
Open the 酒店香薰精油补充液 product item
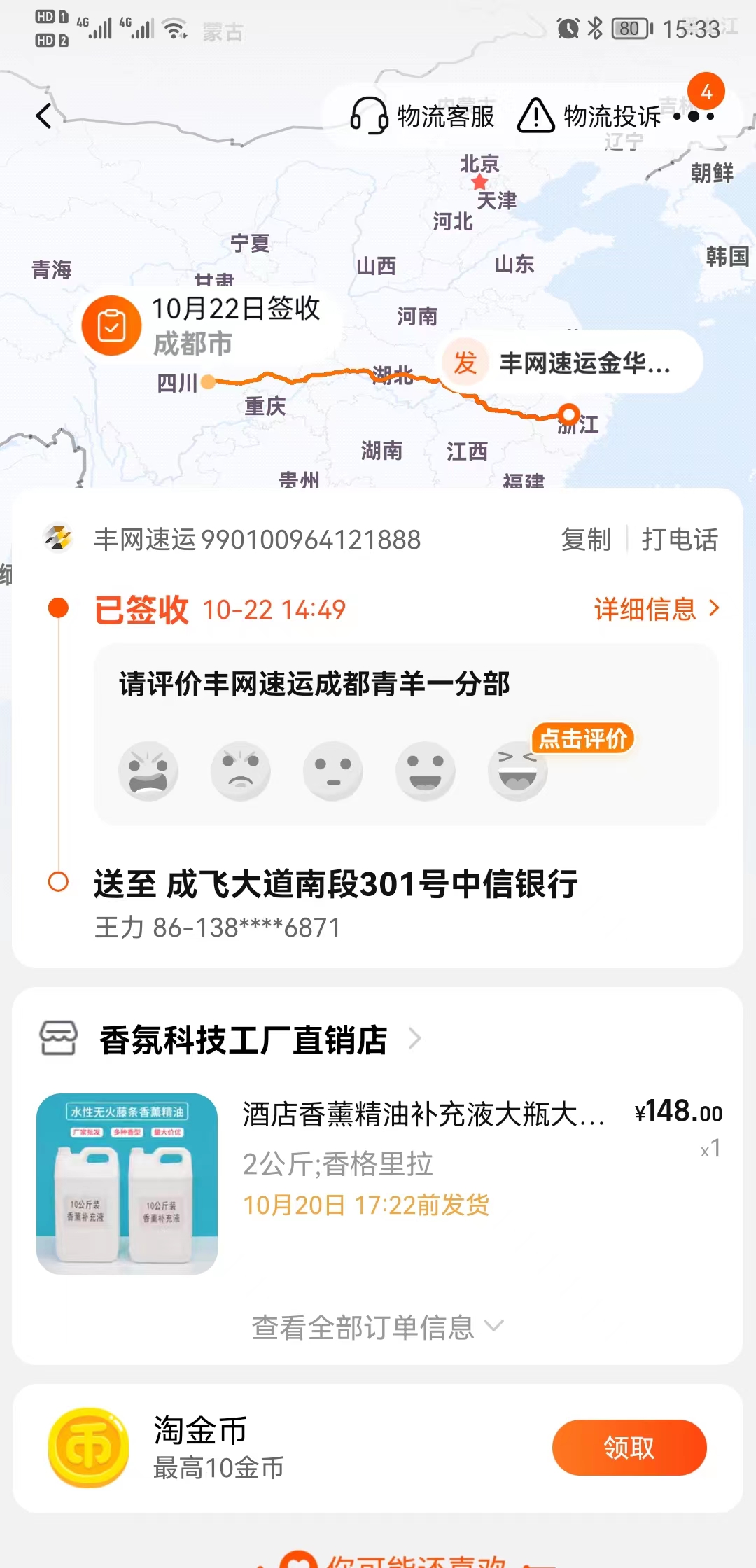[378, 1183]
